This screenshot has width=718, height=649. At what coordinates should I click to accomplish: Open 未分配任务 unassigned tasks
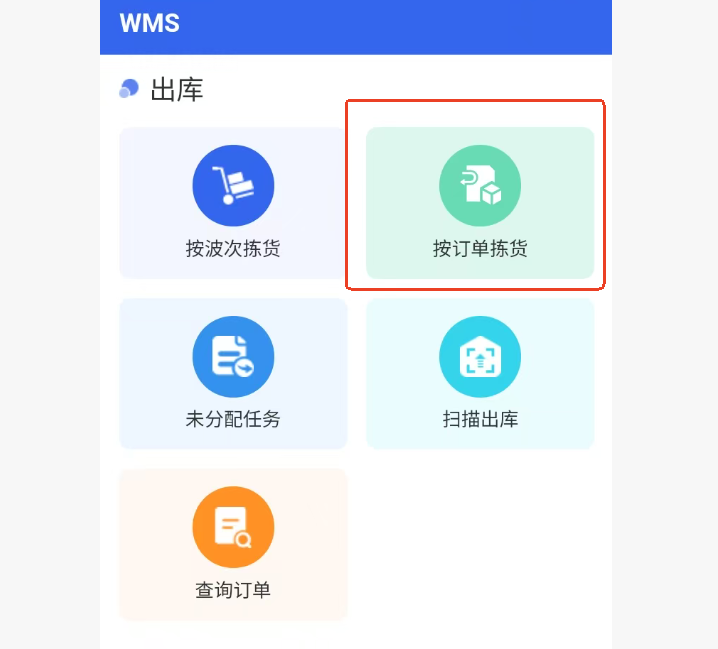click(233, 374)
